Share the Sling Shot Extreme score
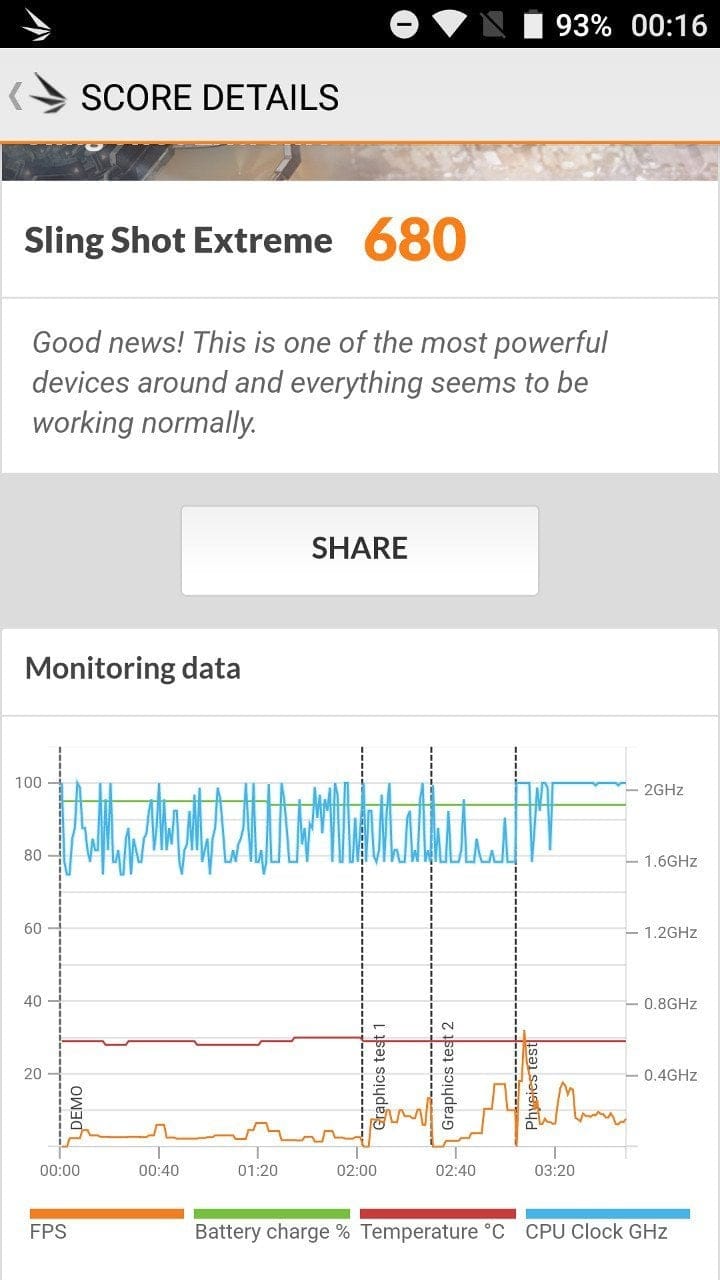The width and height of the screenshot is (720, 1280). [x=359, y=549]
